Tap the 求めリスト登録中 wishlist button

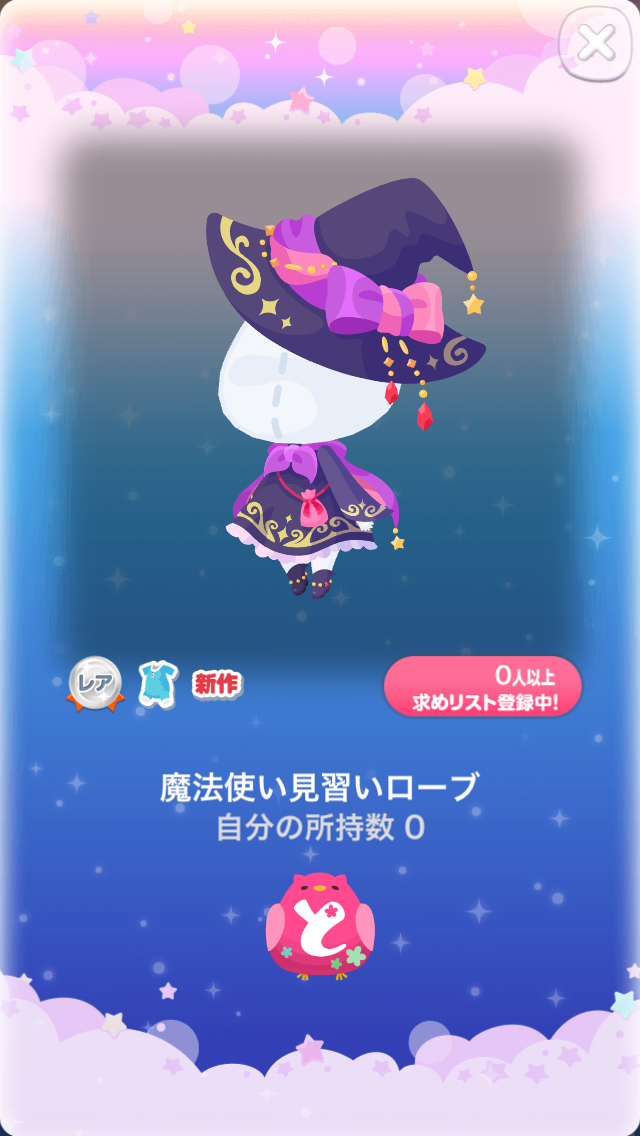point(483,687)
